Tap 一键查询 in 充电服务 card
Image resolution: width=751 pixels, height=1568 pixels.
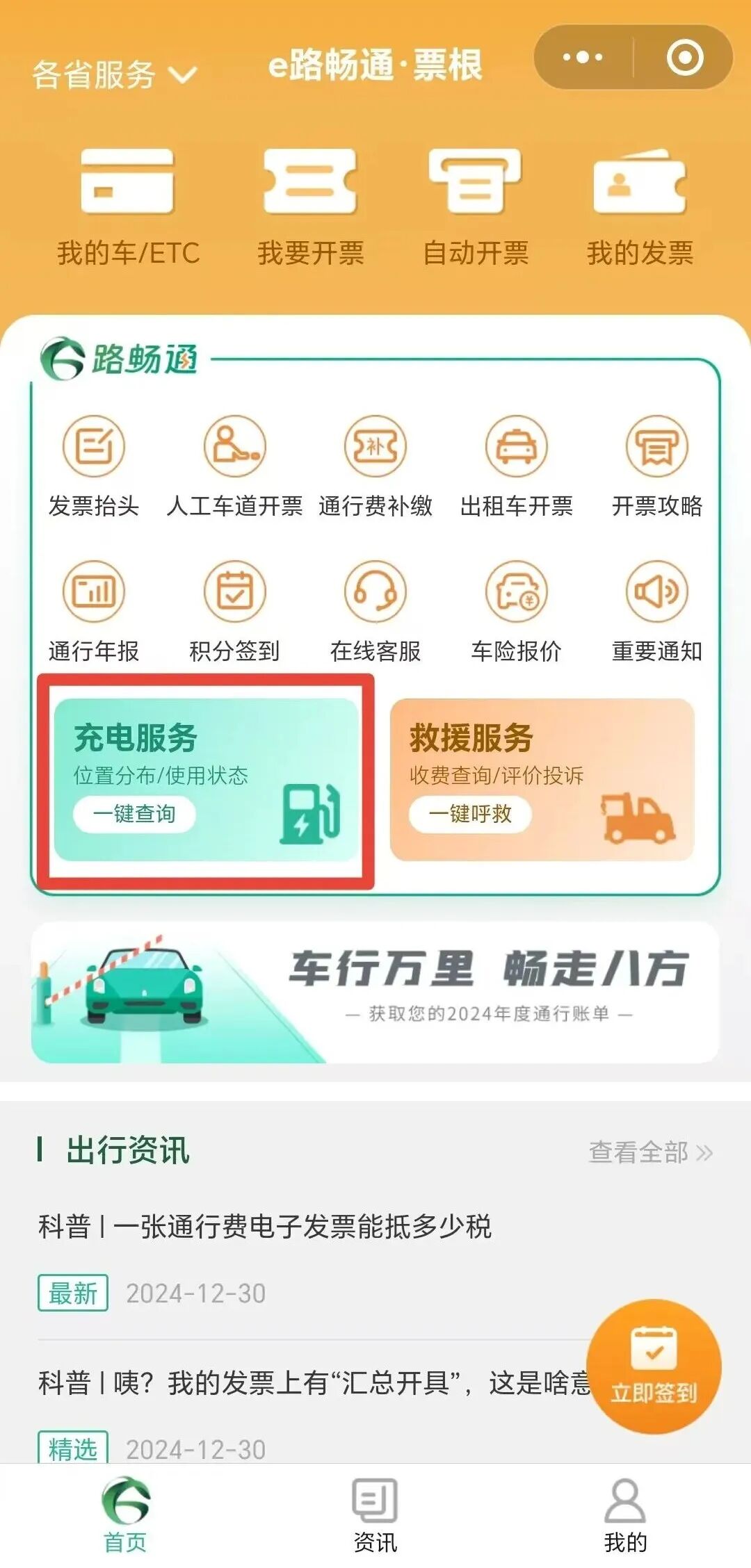click(x=135, y=814)
